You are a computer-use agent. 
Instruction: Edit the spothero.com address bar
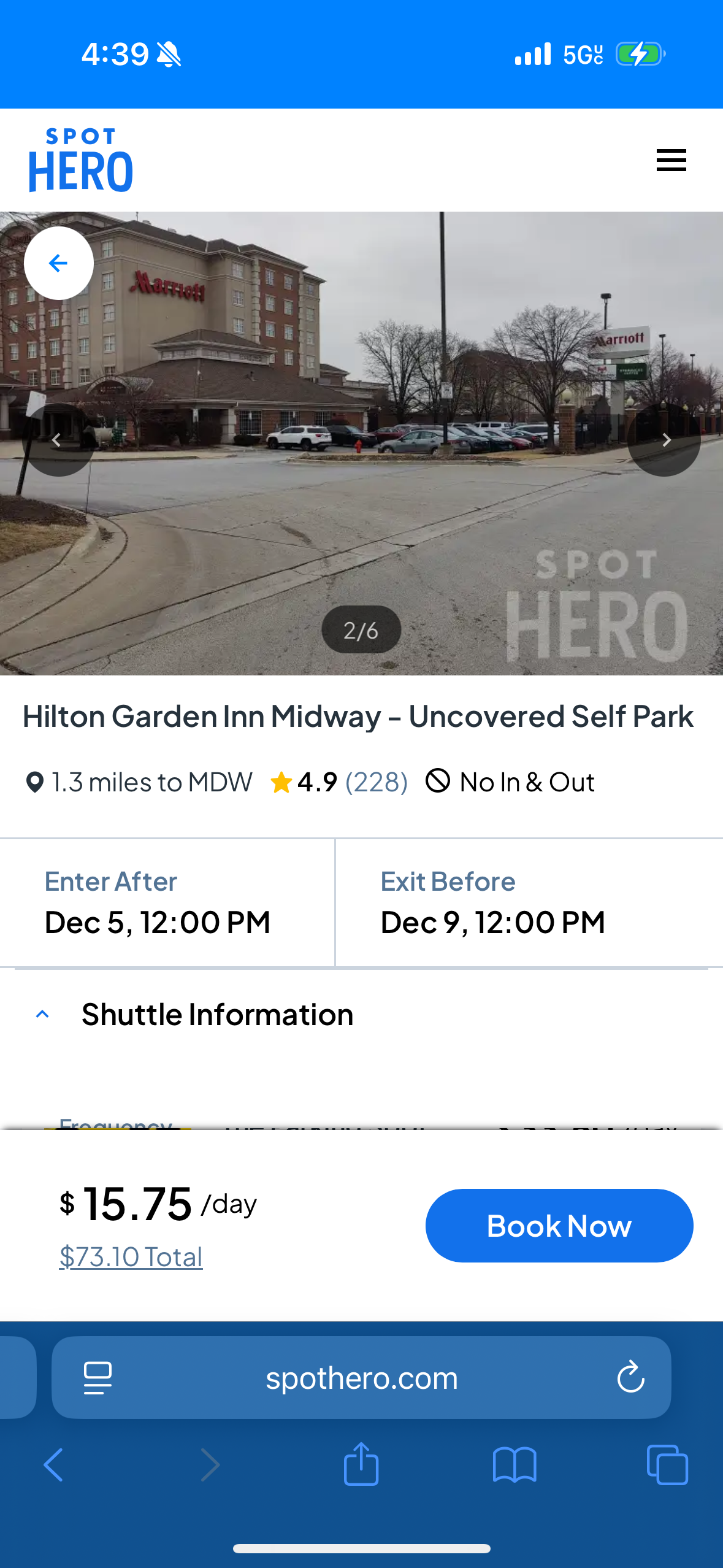click(361, 1378)
